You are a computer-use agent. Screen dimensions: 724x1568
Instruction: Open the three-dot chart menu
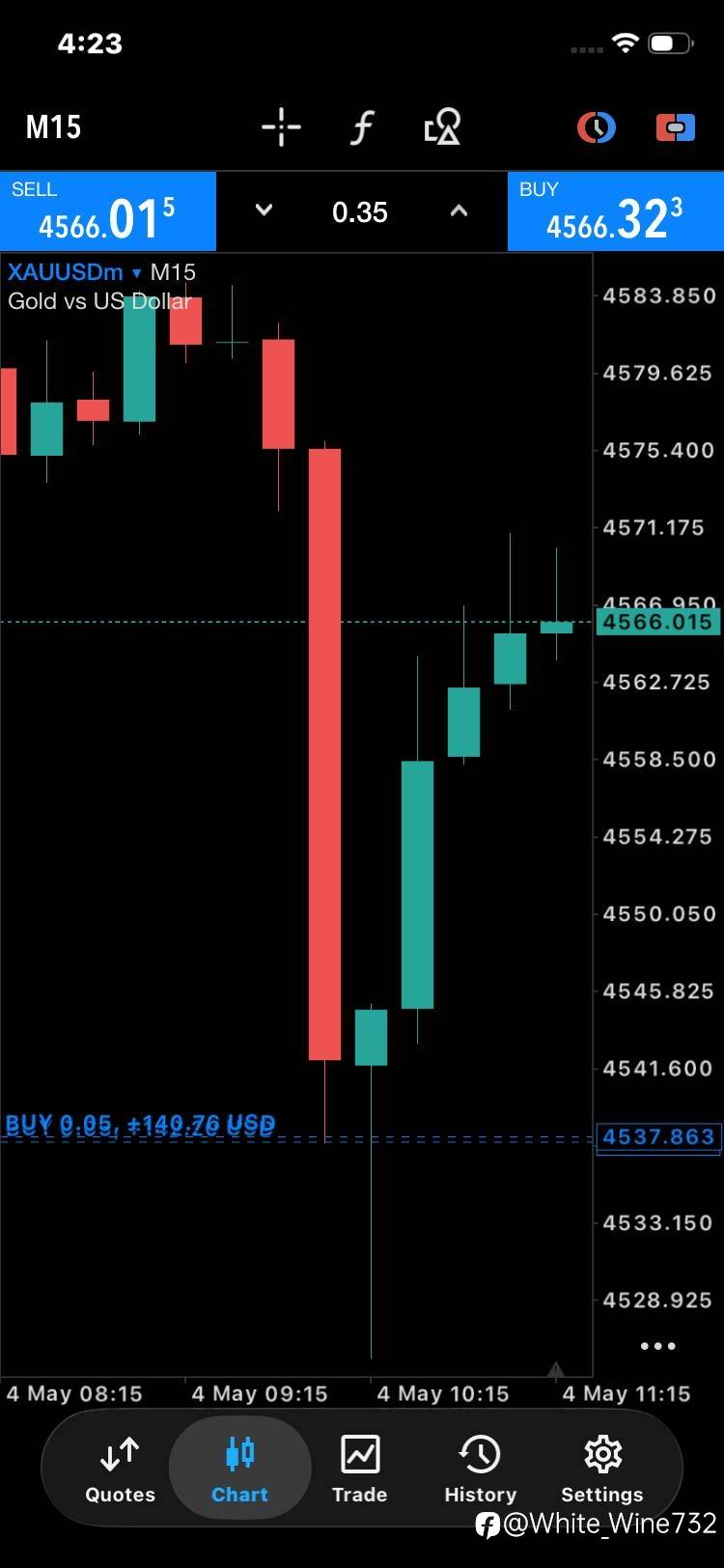[658, 1346]
